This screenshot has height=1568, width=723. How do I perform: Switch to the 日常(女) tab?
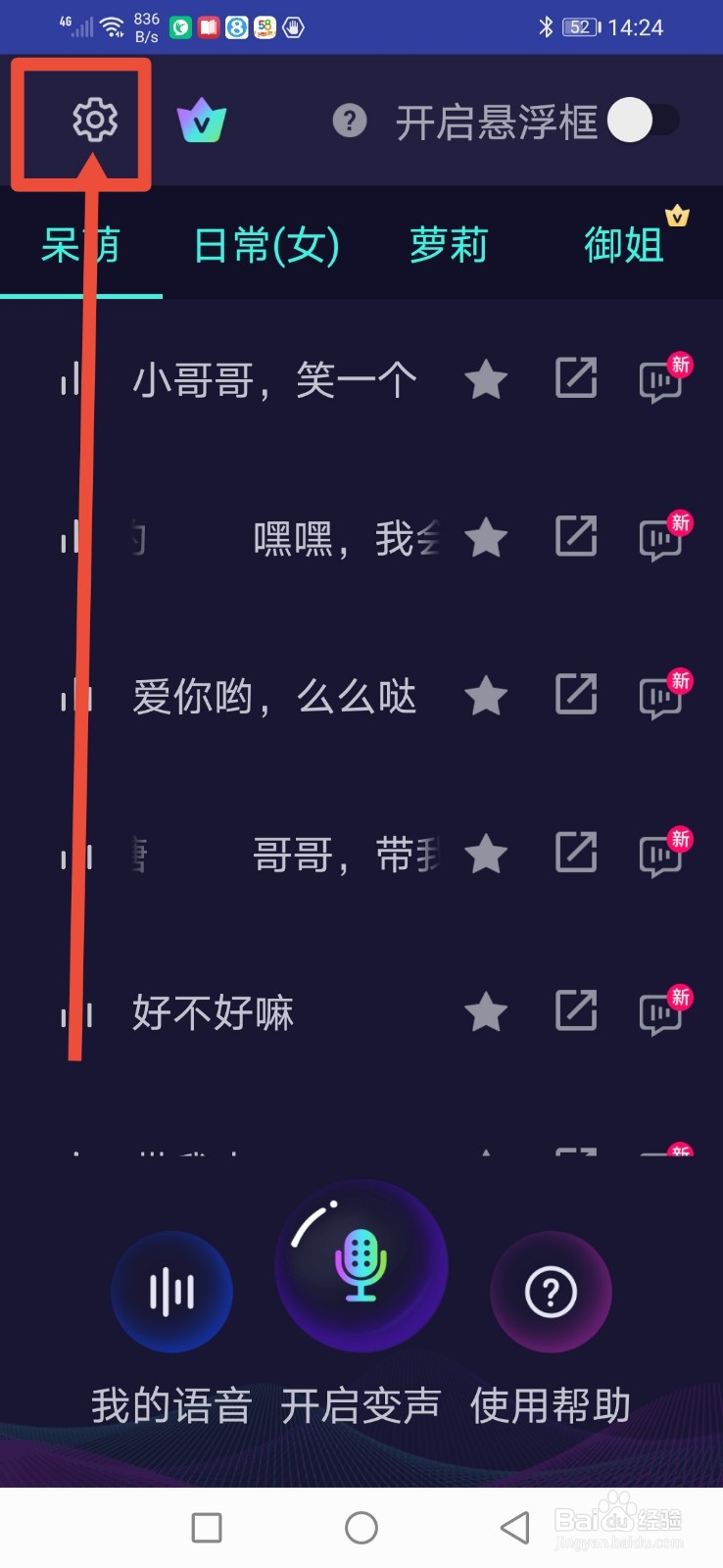pyautogui.click(x=265, y=245)
